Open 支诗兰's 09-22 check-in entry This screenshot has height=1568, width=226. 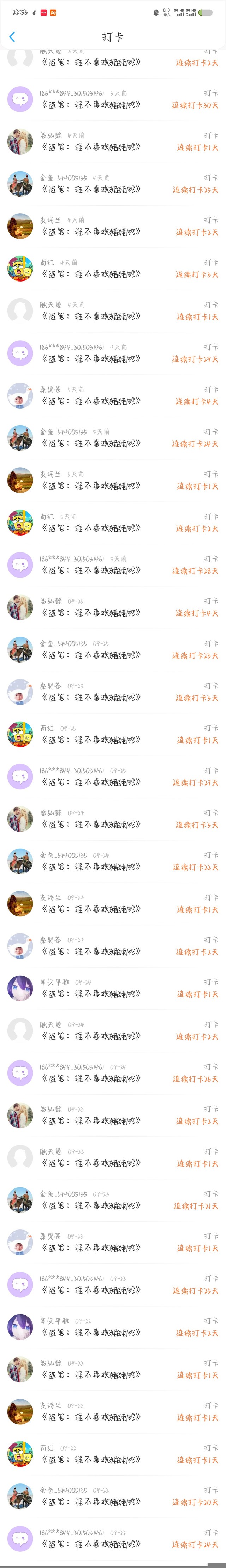click(113, 1412)
